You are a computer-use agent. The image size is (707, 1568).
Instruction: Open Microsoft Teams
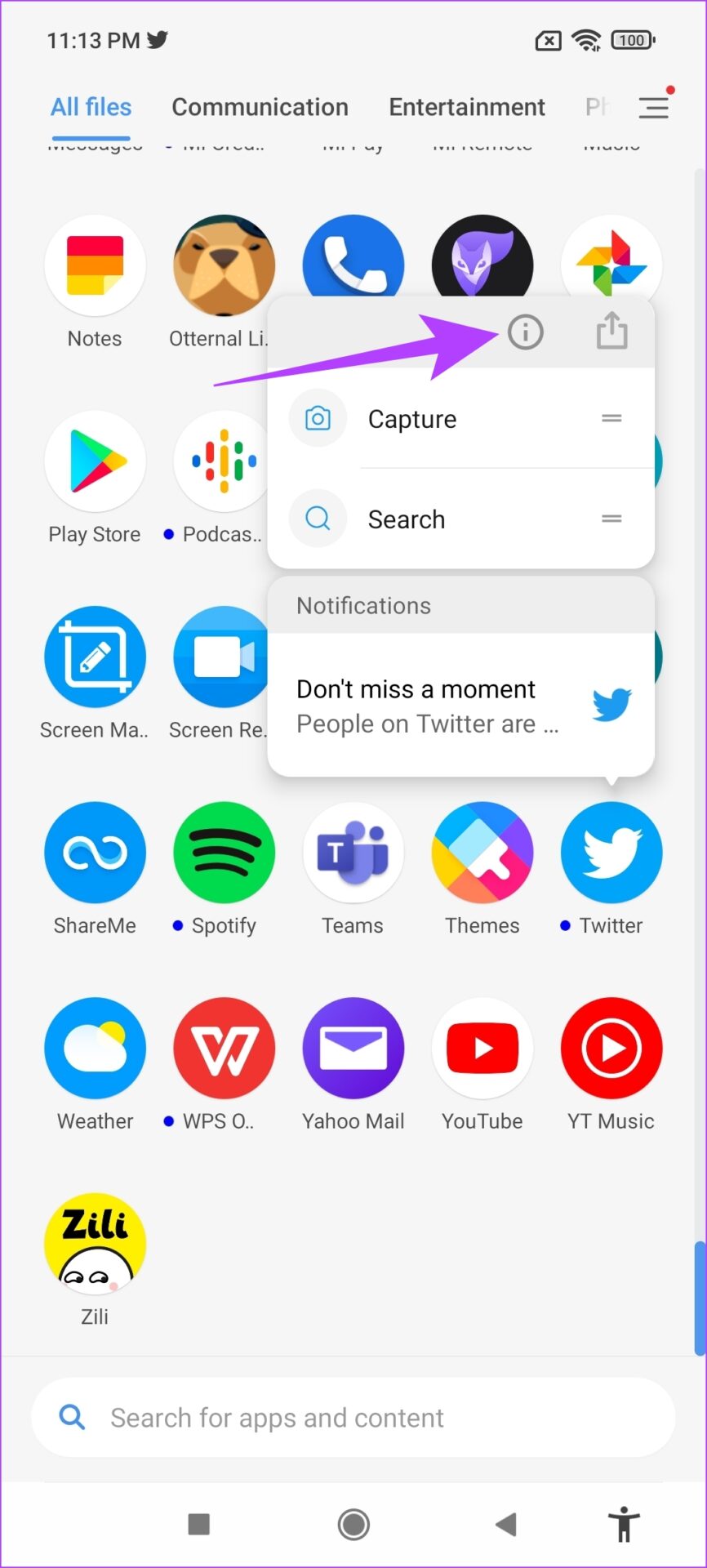pyautogui.click(x=353, y=853)
